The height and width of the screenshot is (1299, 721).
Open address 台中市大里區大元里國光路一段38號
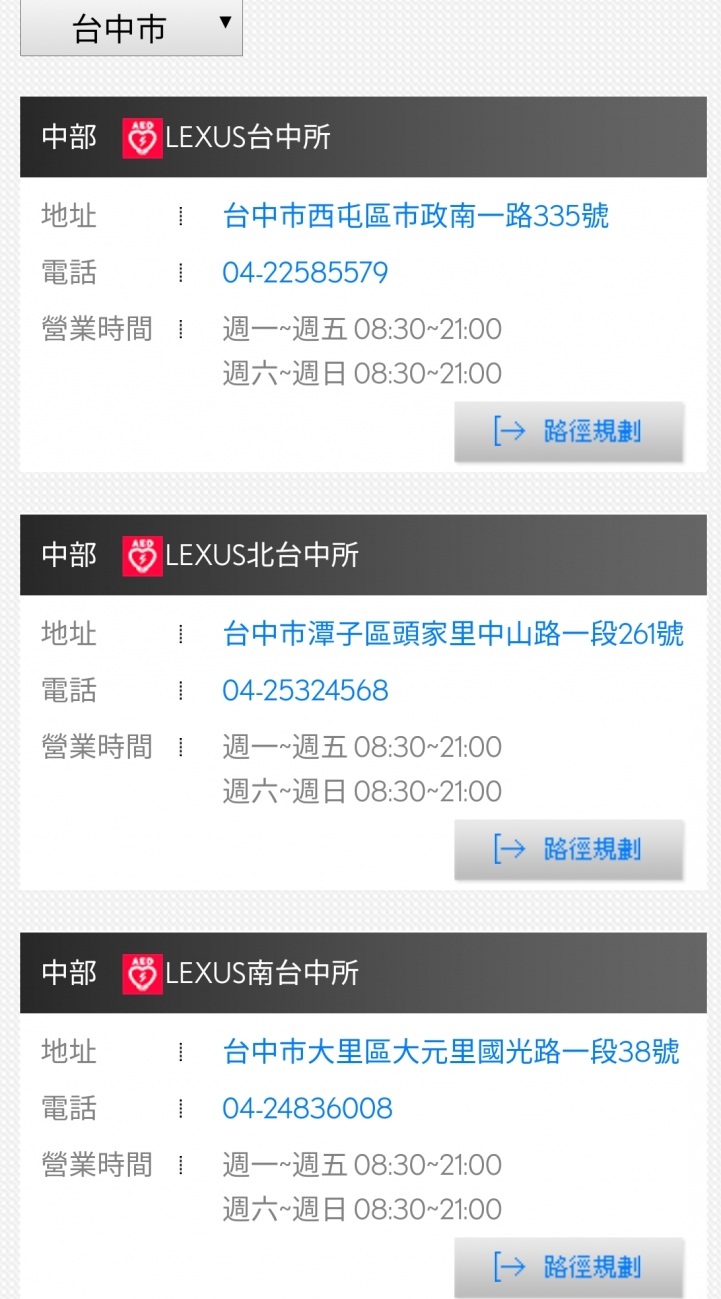point(451,1051)
